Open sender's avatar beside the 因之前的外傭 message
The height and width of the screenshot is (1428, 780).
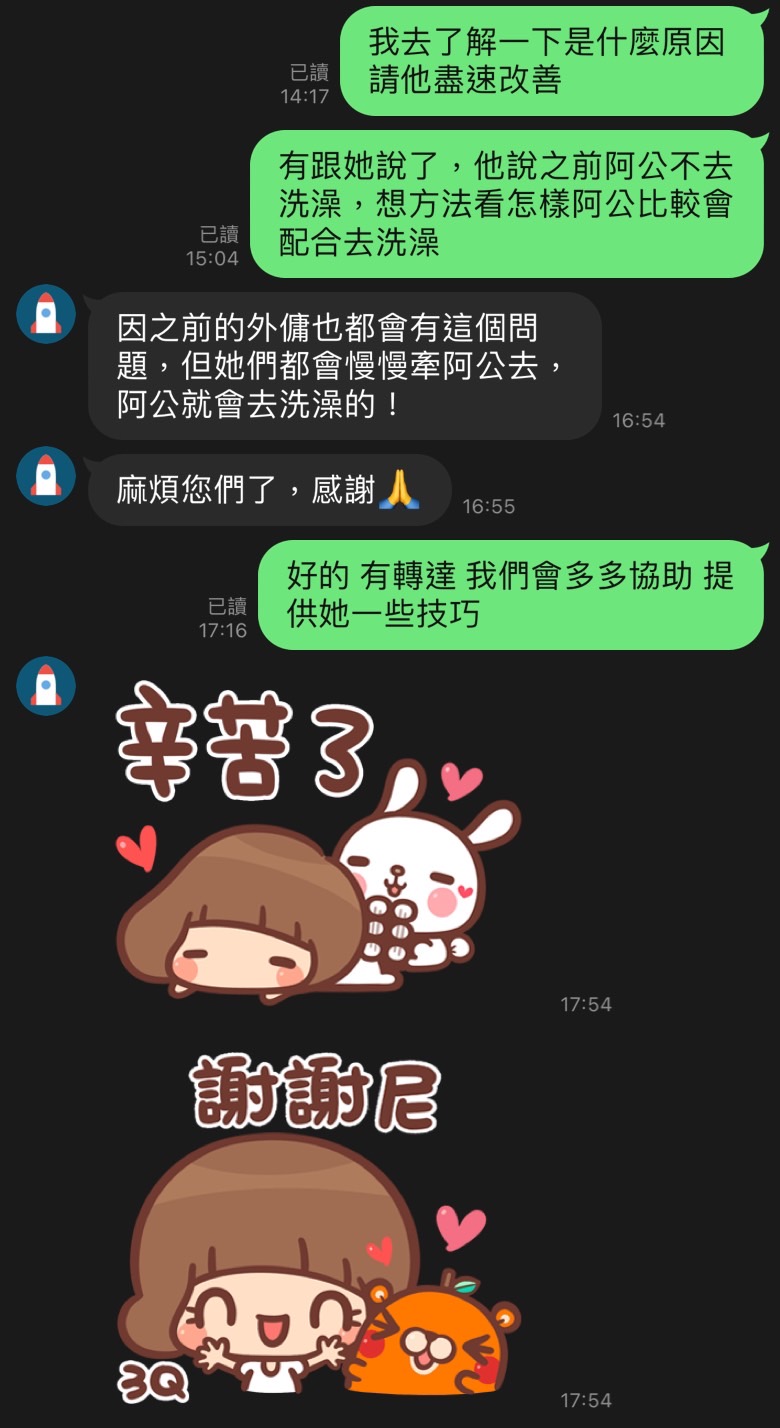46,314
